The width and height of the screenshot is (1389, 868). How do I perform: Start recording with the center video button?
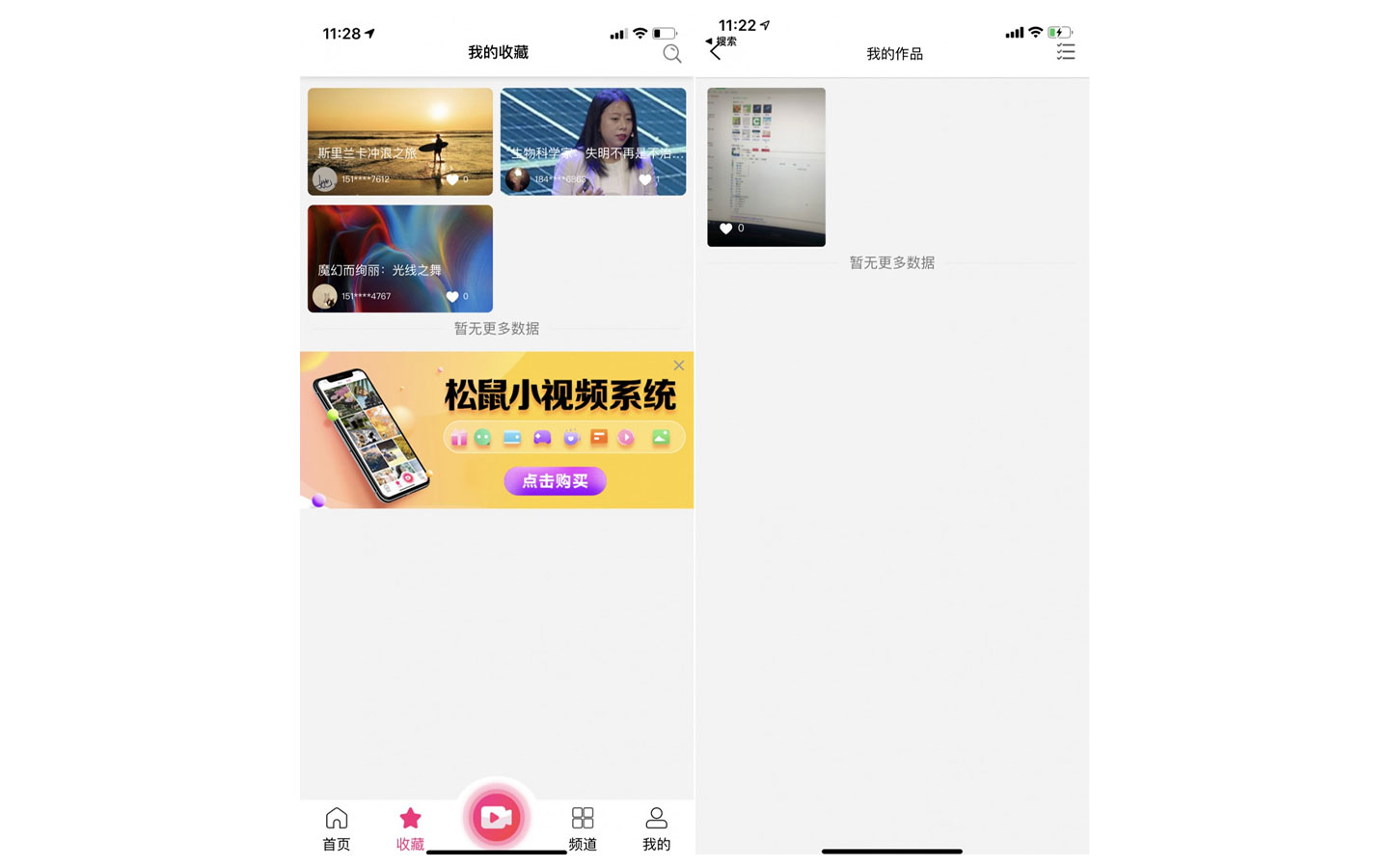point(496,817)
